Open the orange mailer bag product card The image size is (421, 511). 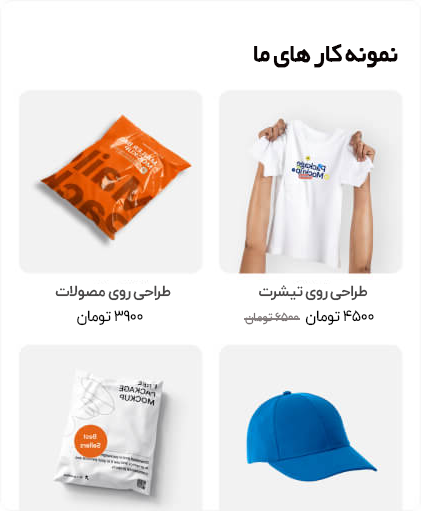[111, 182]
